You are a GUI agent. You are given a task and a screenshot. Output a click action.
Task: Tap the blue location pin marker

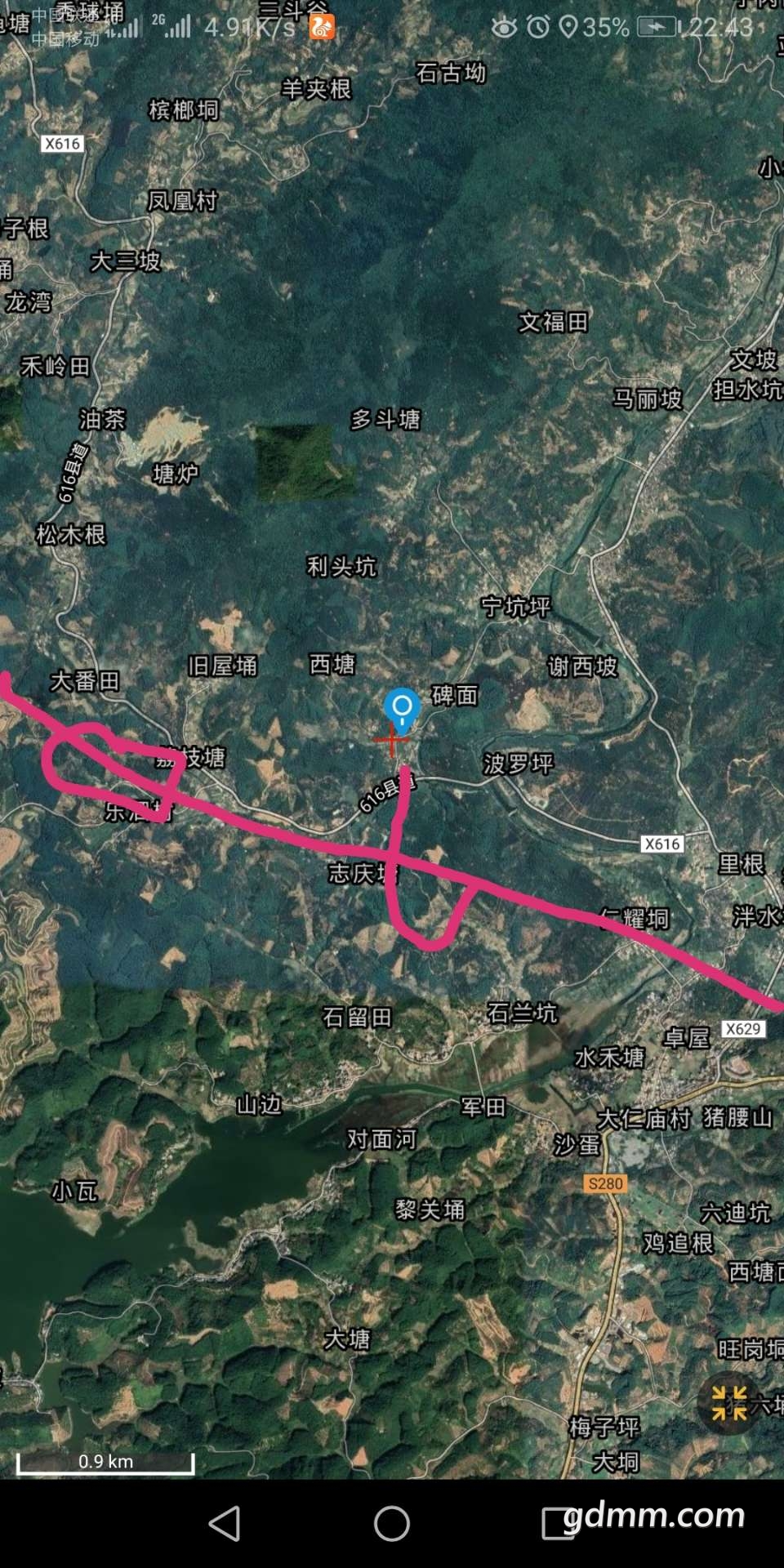[402, 707]
